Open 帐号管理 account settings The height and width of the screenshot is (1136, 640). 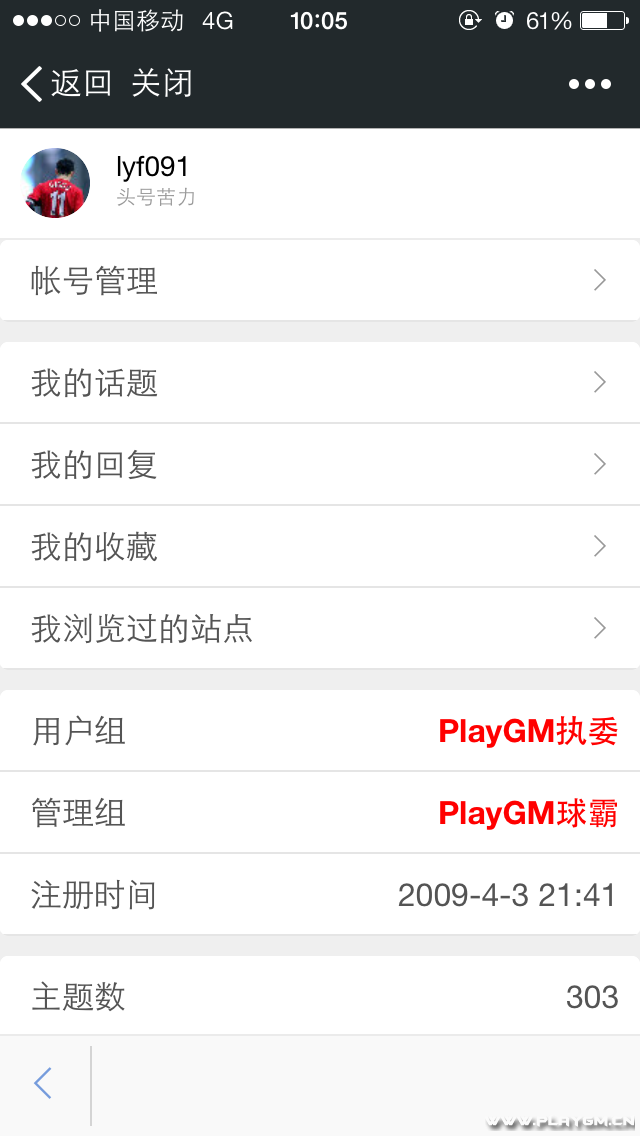[320, 281]
